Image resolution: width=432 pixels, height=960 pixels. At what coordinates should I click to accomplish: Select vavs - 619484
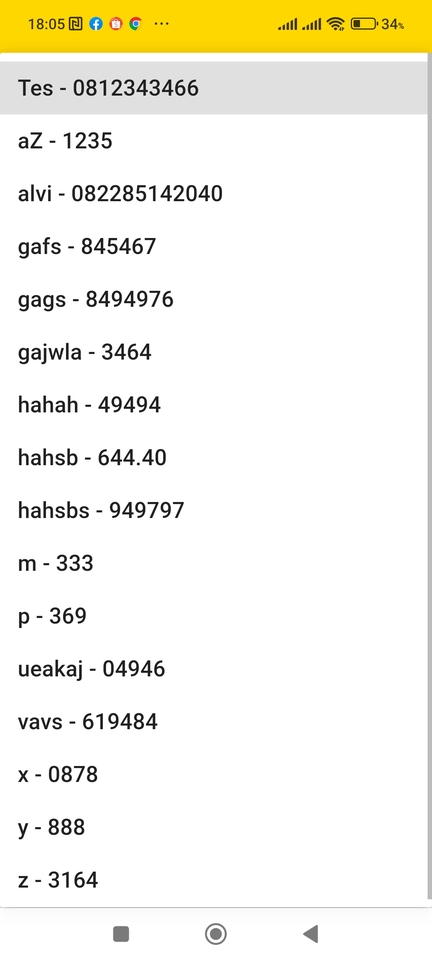point(214,721)
